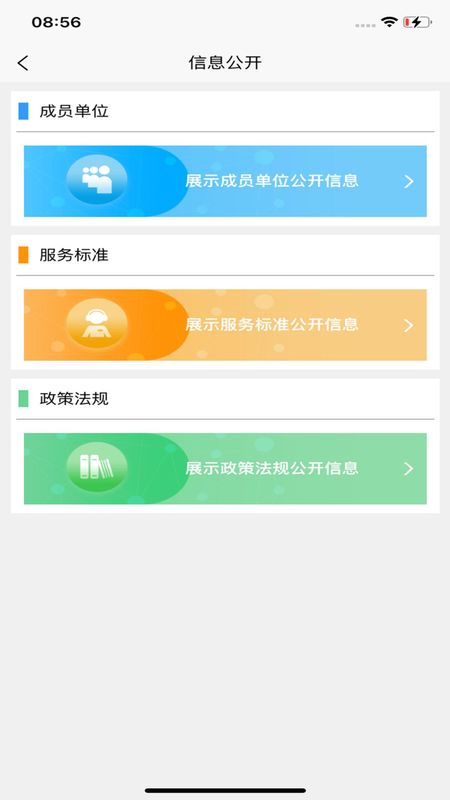Go back using the back arrow
Viewport: 450px width, 800px height.
click(23, 63)
